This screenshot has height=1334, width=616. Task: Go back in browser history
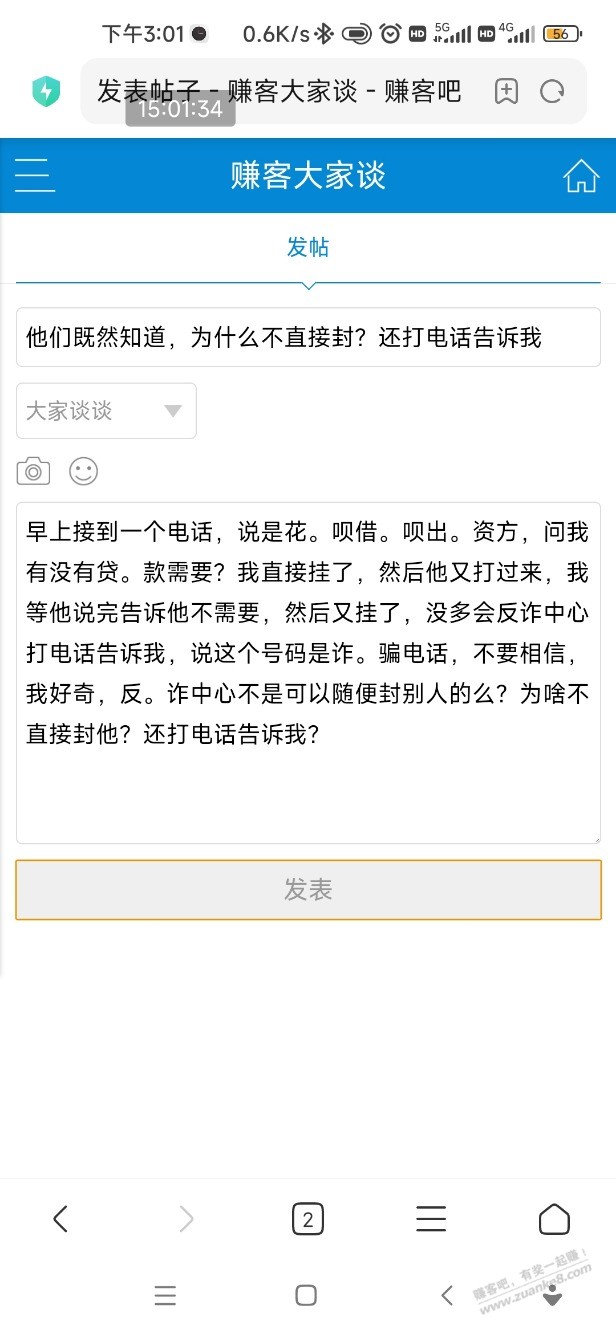pyautogui.click(x=60, y=1218)
